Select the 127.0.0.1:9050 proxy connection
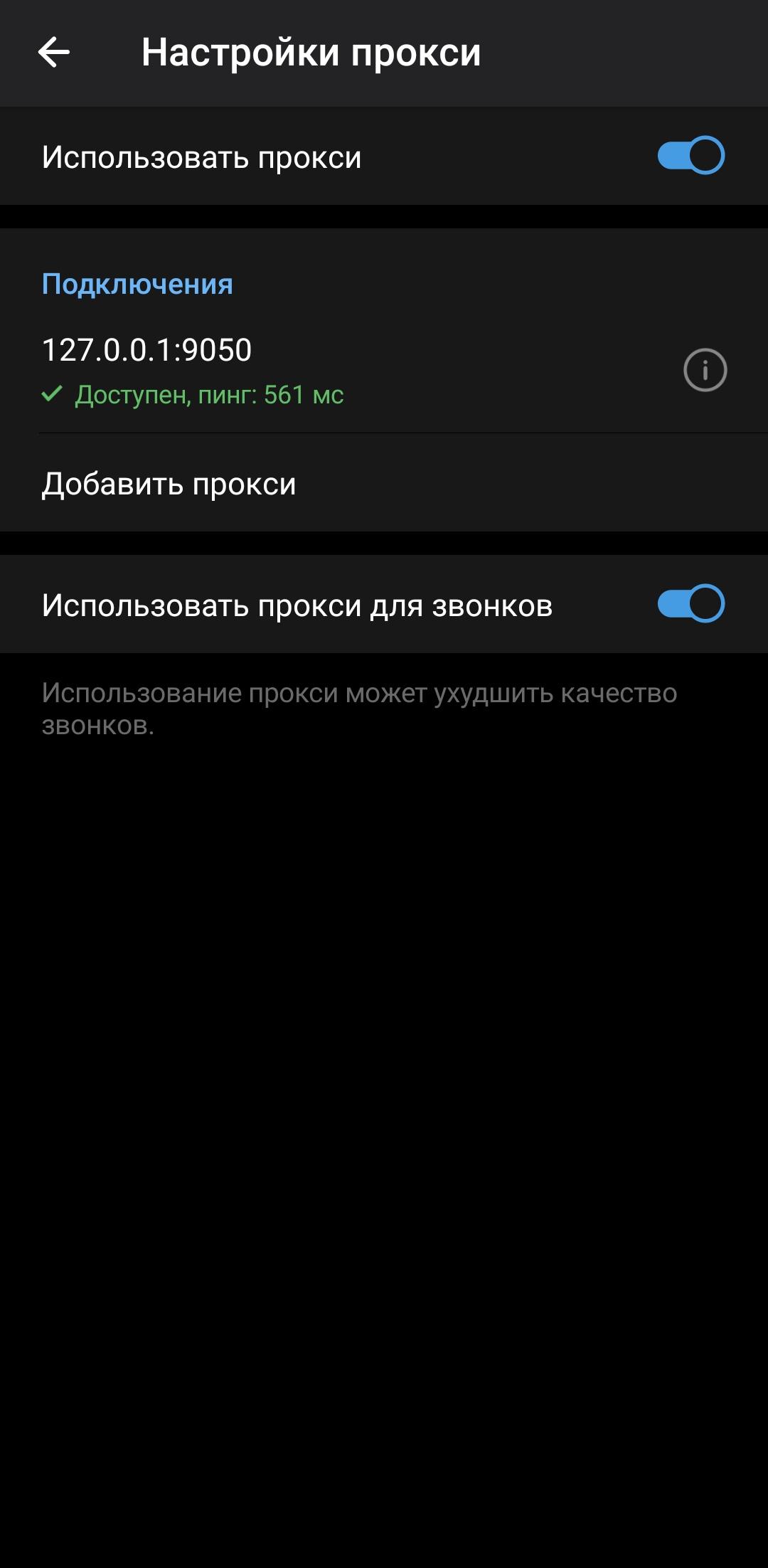This screenshot has height=1568, width=768. coord(284,371)
